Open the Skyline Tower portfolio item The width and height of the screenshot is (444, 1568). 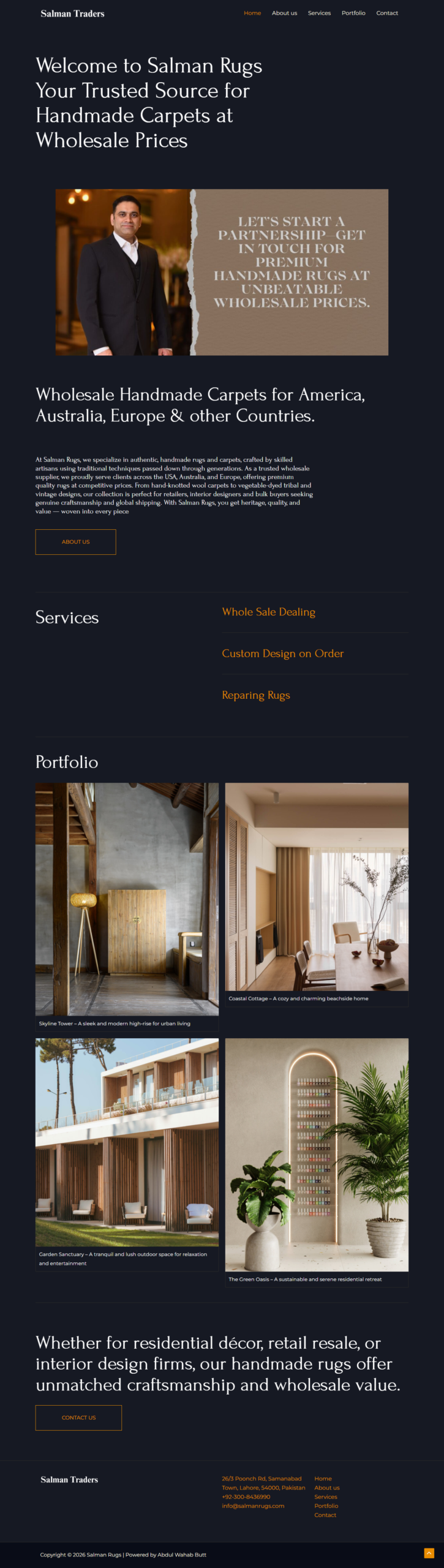click(x=127, y=899)
